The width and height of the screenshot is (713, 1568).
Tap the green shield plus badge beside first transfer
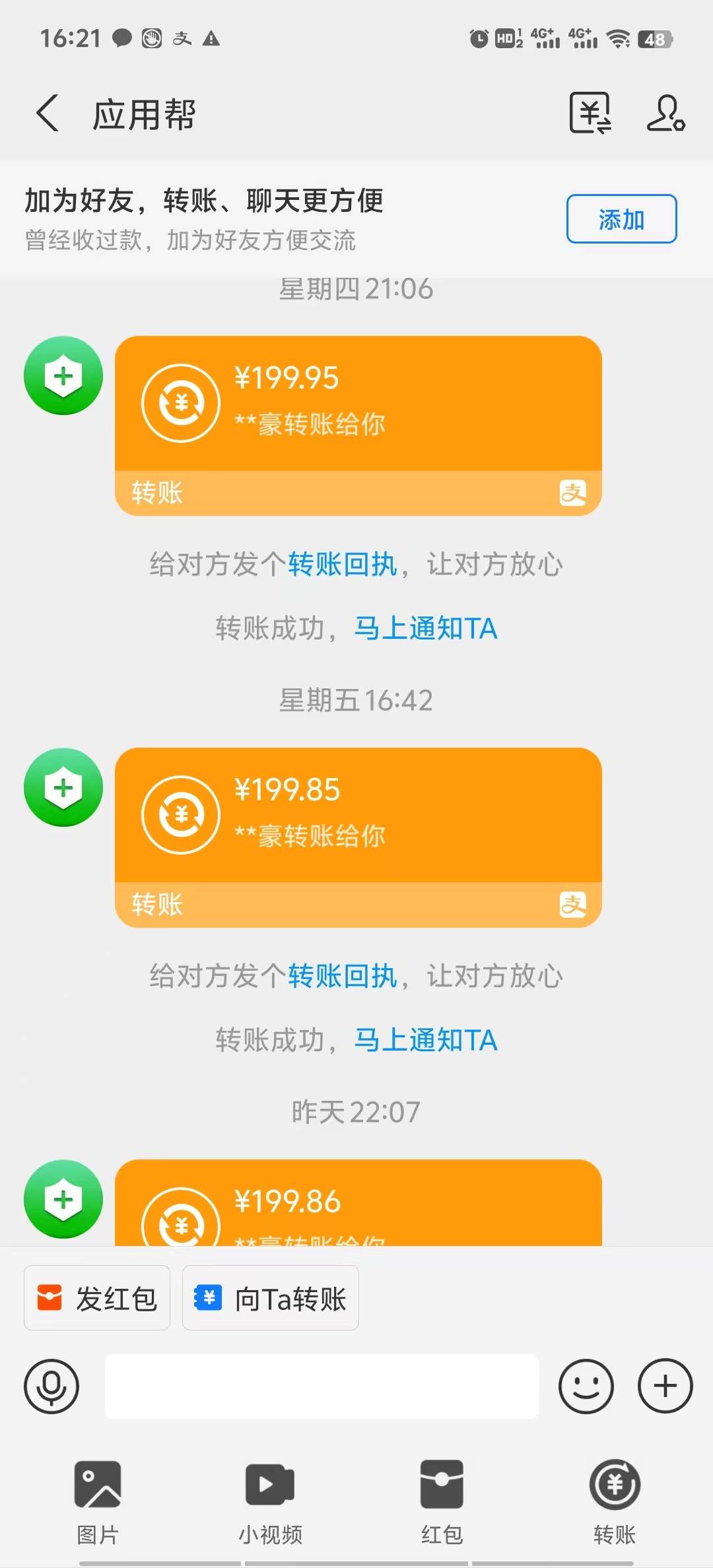63,375
